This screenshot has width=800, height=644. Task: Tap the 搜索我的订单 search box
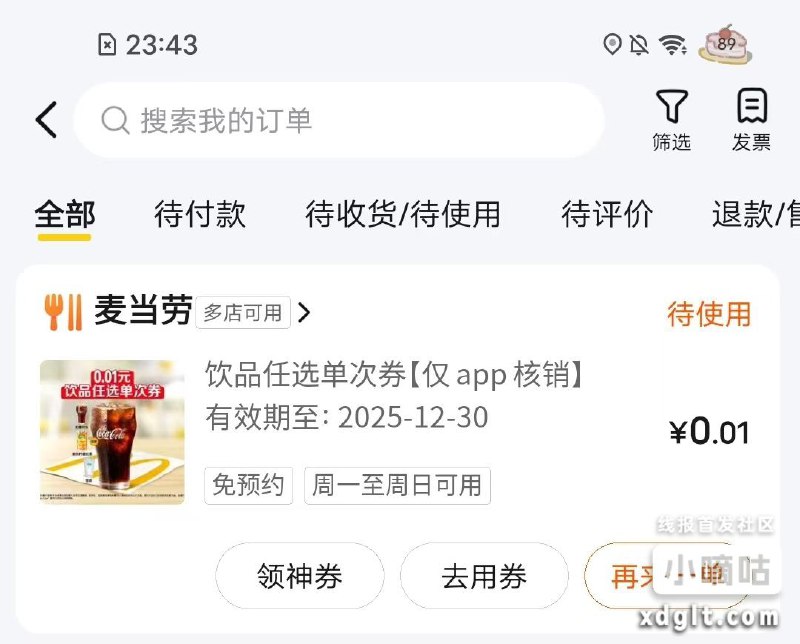click(338, 121)
